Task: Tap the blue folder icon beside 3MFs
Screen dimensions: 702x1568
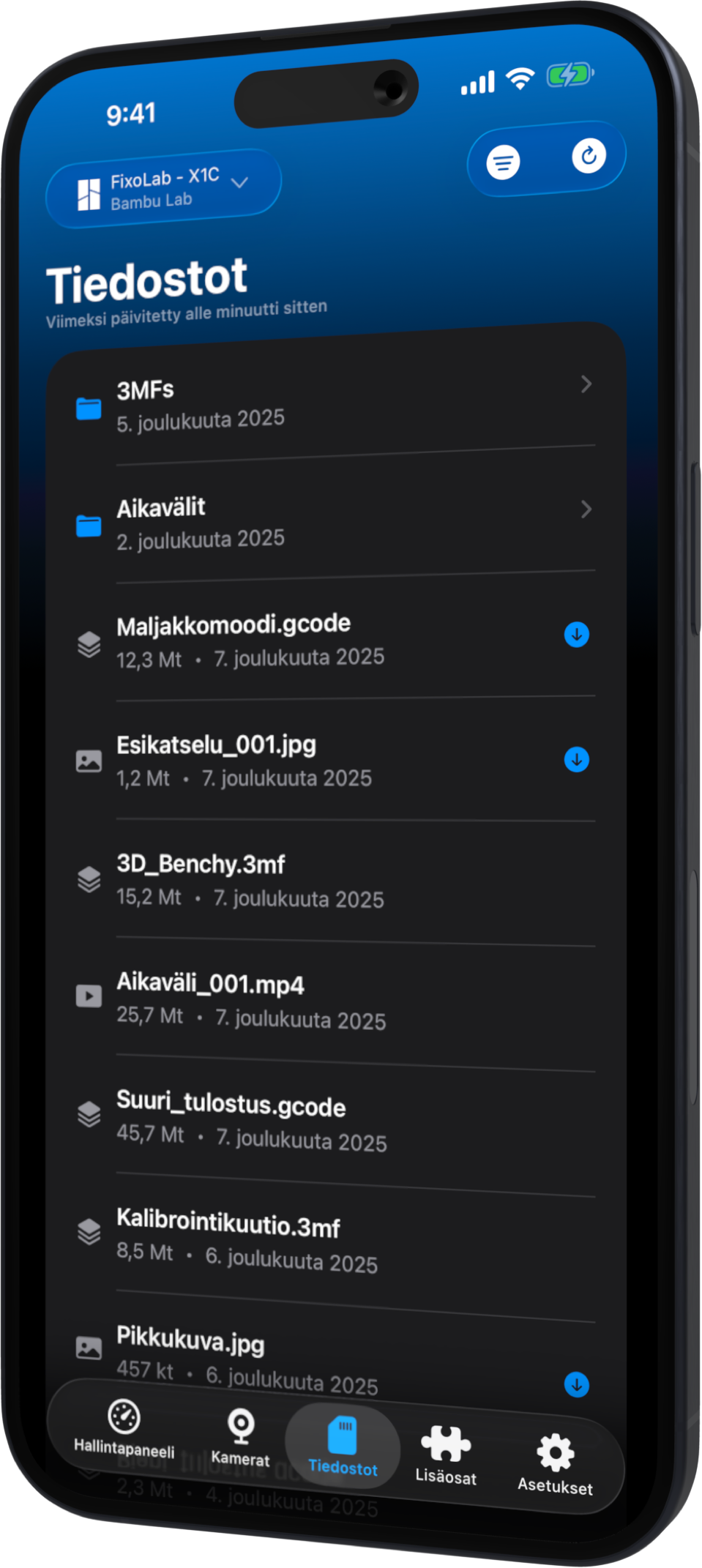Action: [x=89, y=409]
